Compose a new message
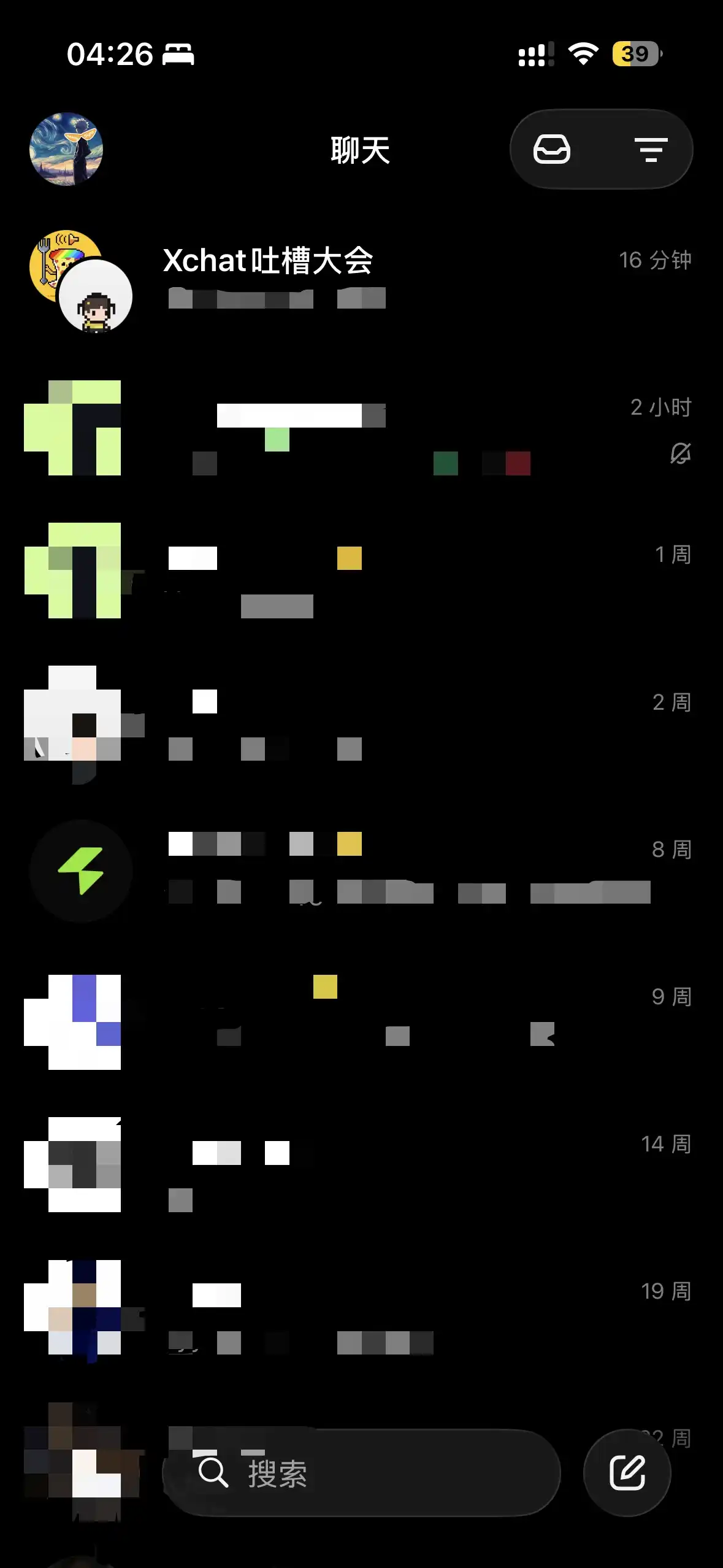Viewport: 723px width, 1568px height. pos(627,1472)
